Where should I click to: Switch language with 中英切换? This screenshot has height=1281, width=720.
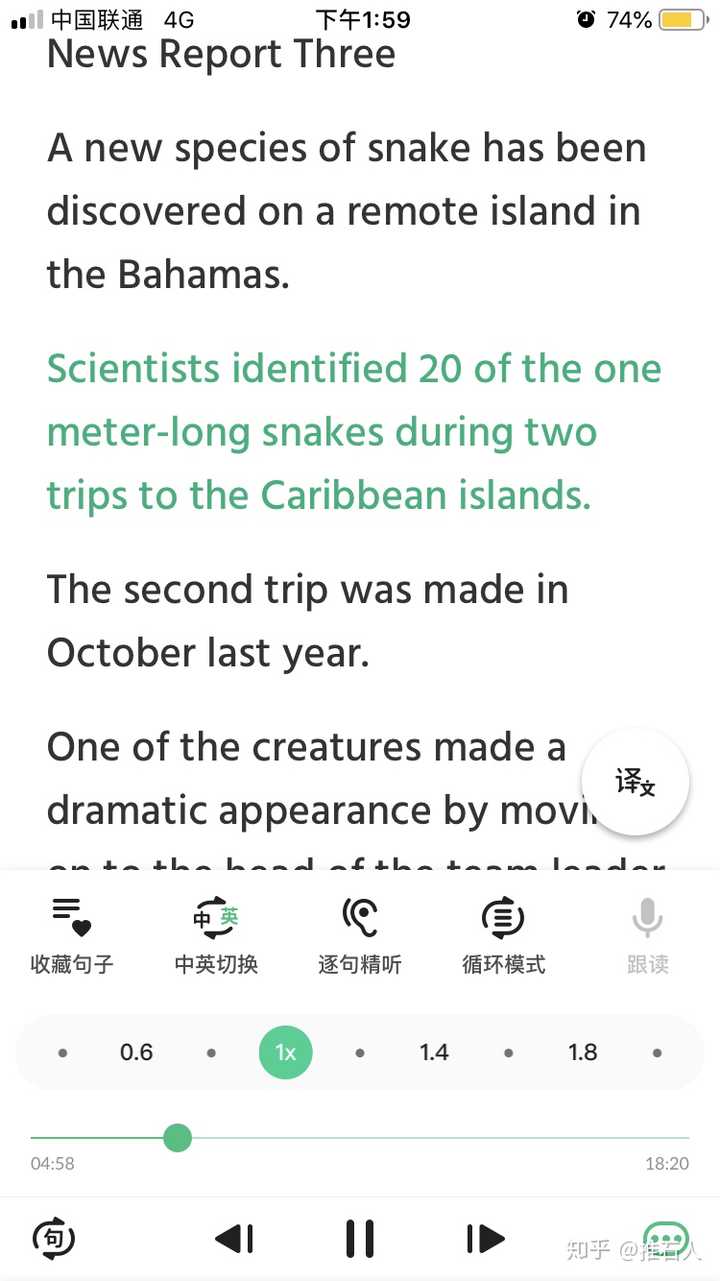[216, 934]
